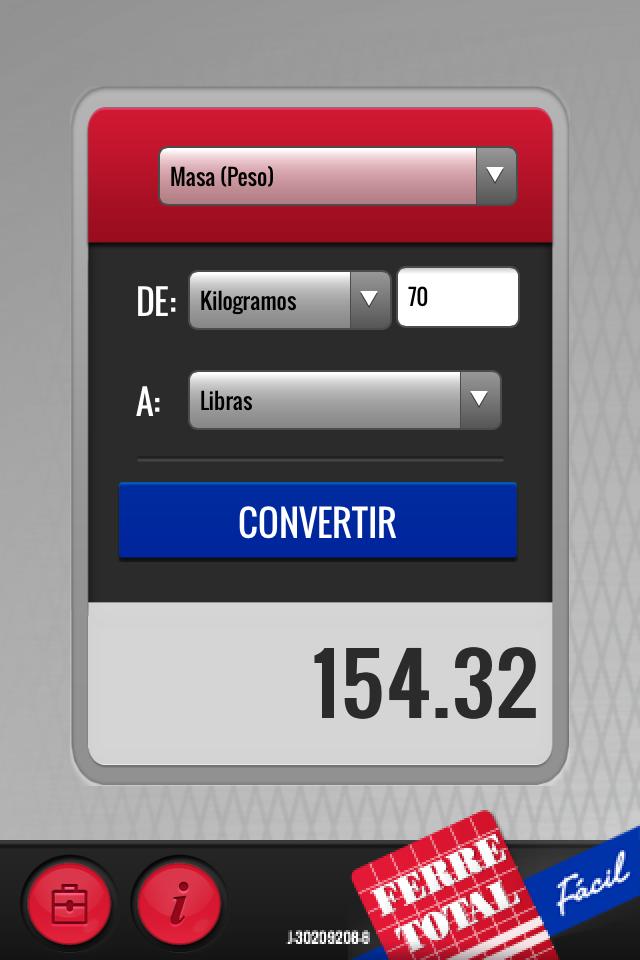Screen dimensions: 640x960
Task: Edit the value field showing 70
Action: 458,298
